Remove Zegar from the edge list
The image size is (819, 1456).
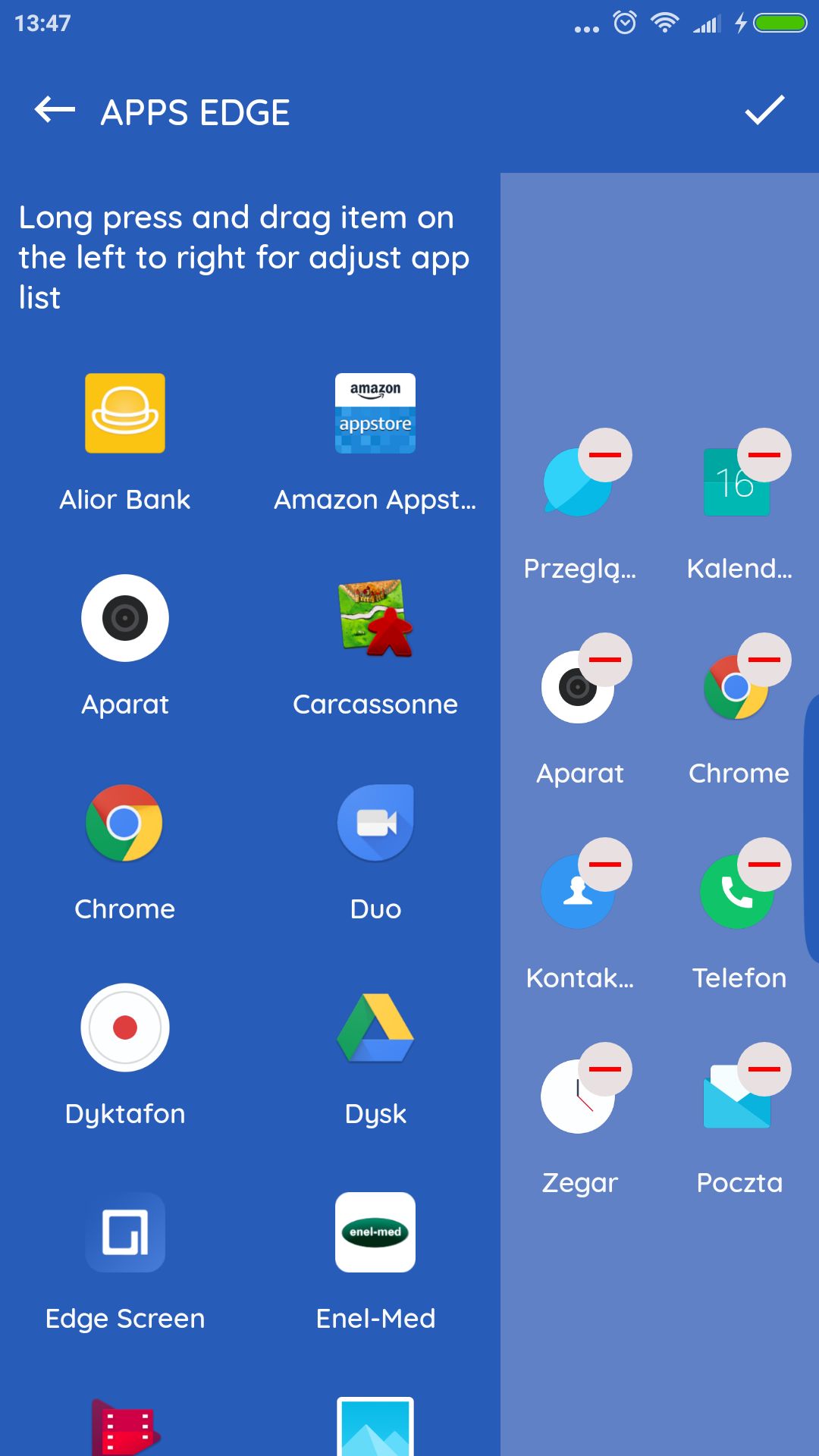pyautogui.click(x=605, y=1069)
